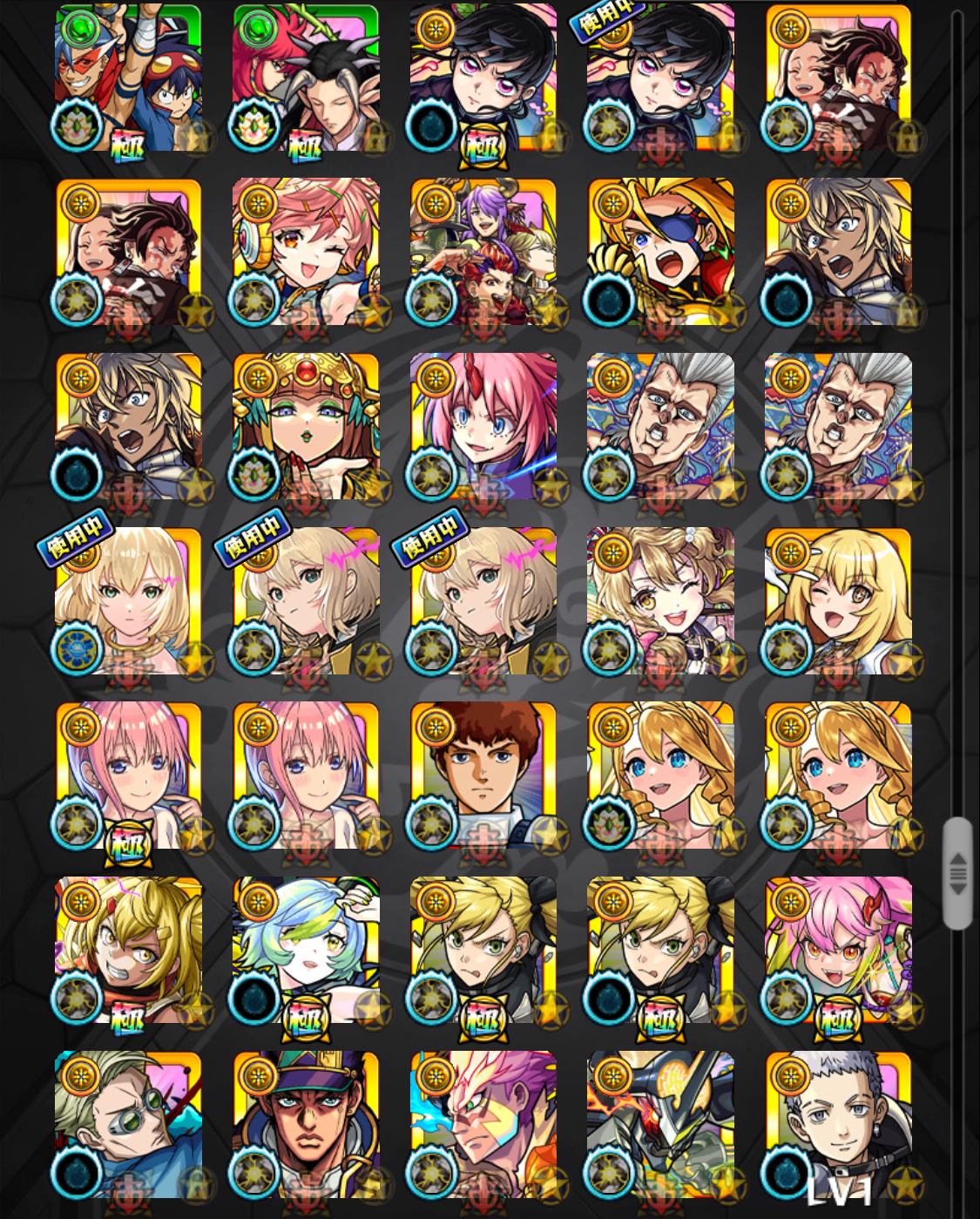
Task: Open the pink-haired fighter with blue flames
Action: click(483, 1124)
